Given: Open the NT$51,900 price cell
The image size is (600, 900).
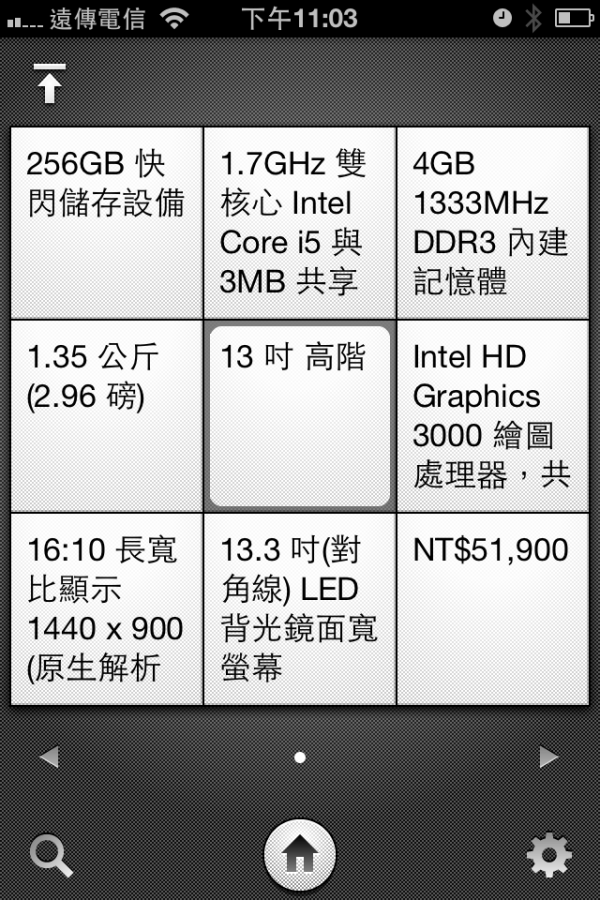Looking at the screenshot, I should [x=492, y=609].
